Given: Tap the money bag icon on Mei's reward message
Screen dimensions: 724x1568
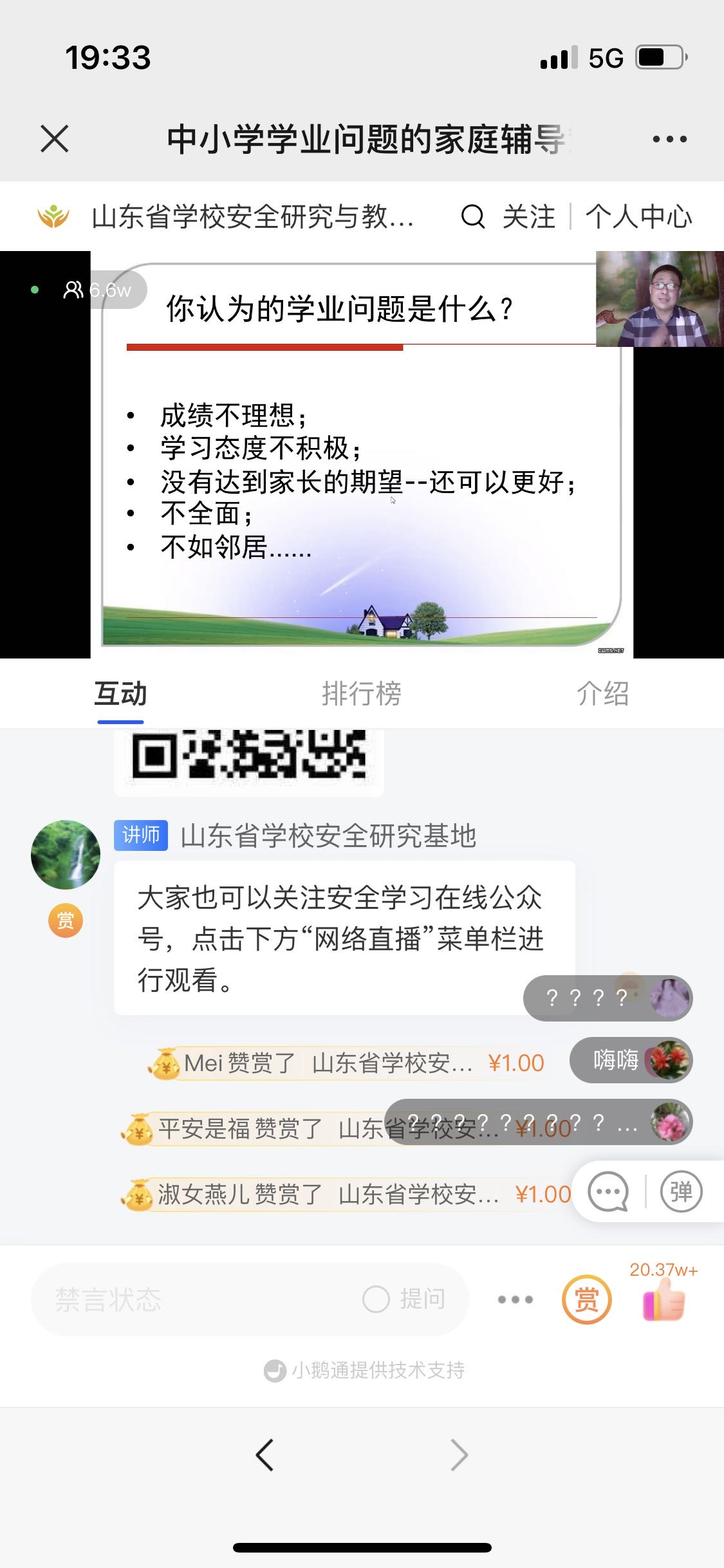Looking at the screenshot, I should tap(165, 1062).
